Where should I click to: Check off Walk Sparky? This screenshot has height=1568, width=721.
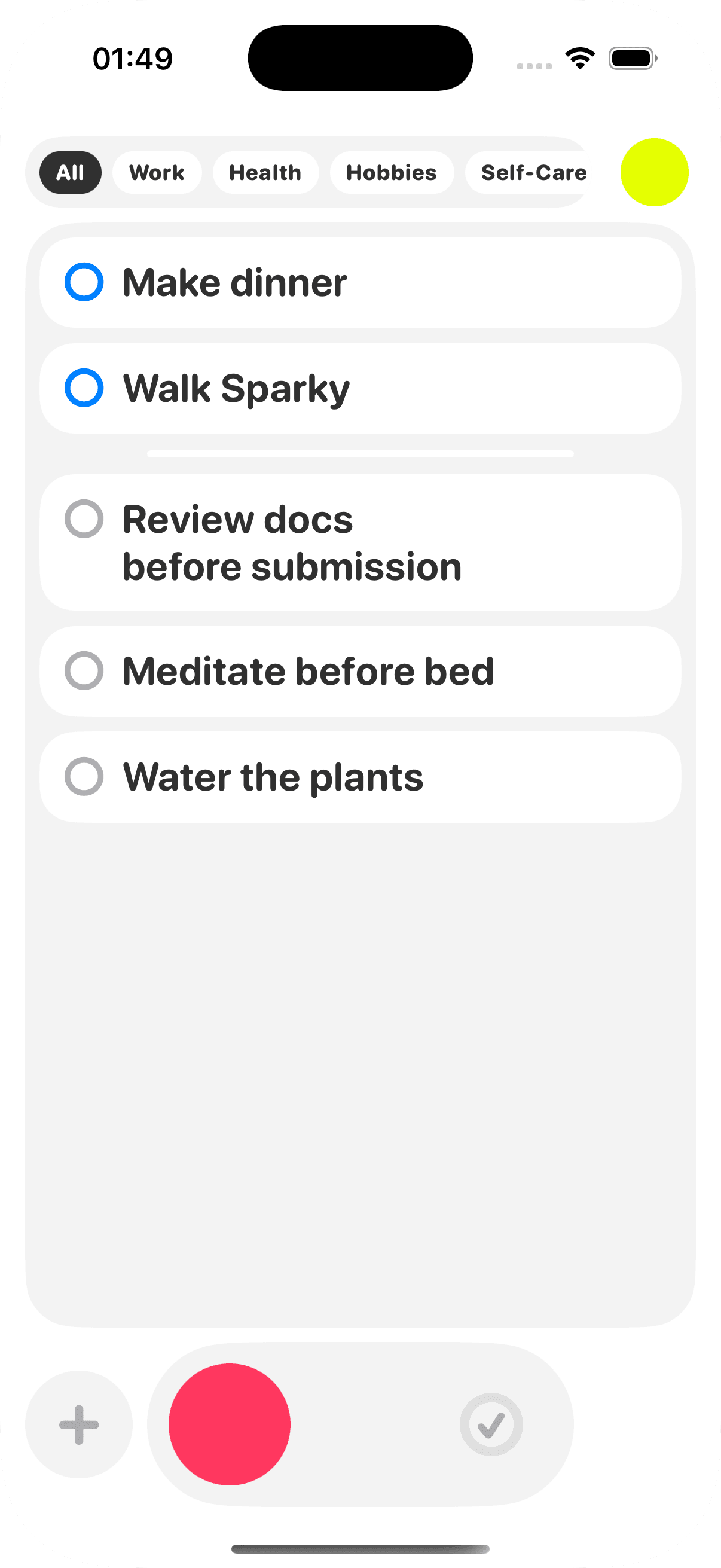[x=84, y=388]
